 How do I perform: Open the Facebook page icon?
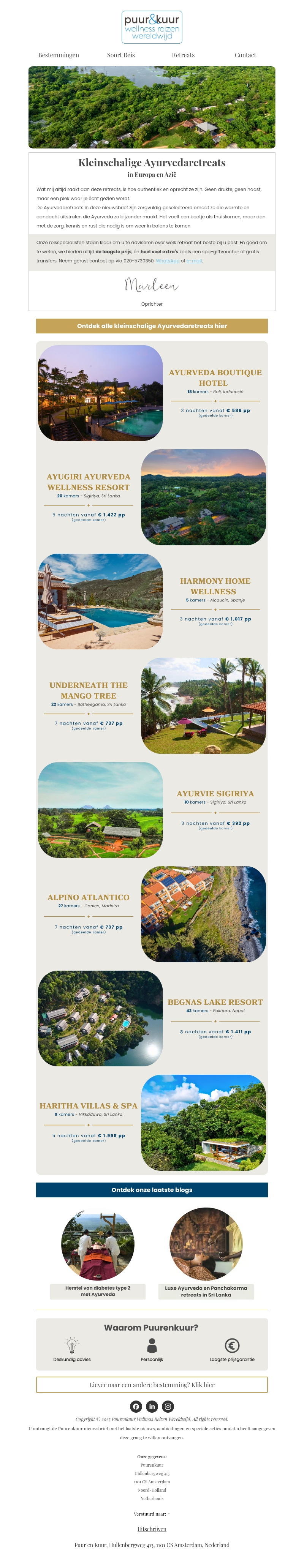[x=136, y=1406]
